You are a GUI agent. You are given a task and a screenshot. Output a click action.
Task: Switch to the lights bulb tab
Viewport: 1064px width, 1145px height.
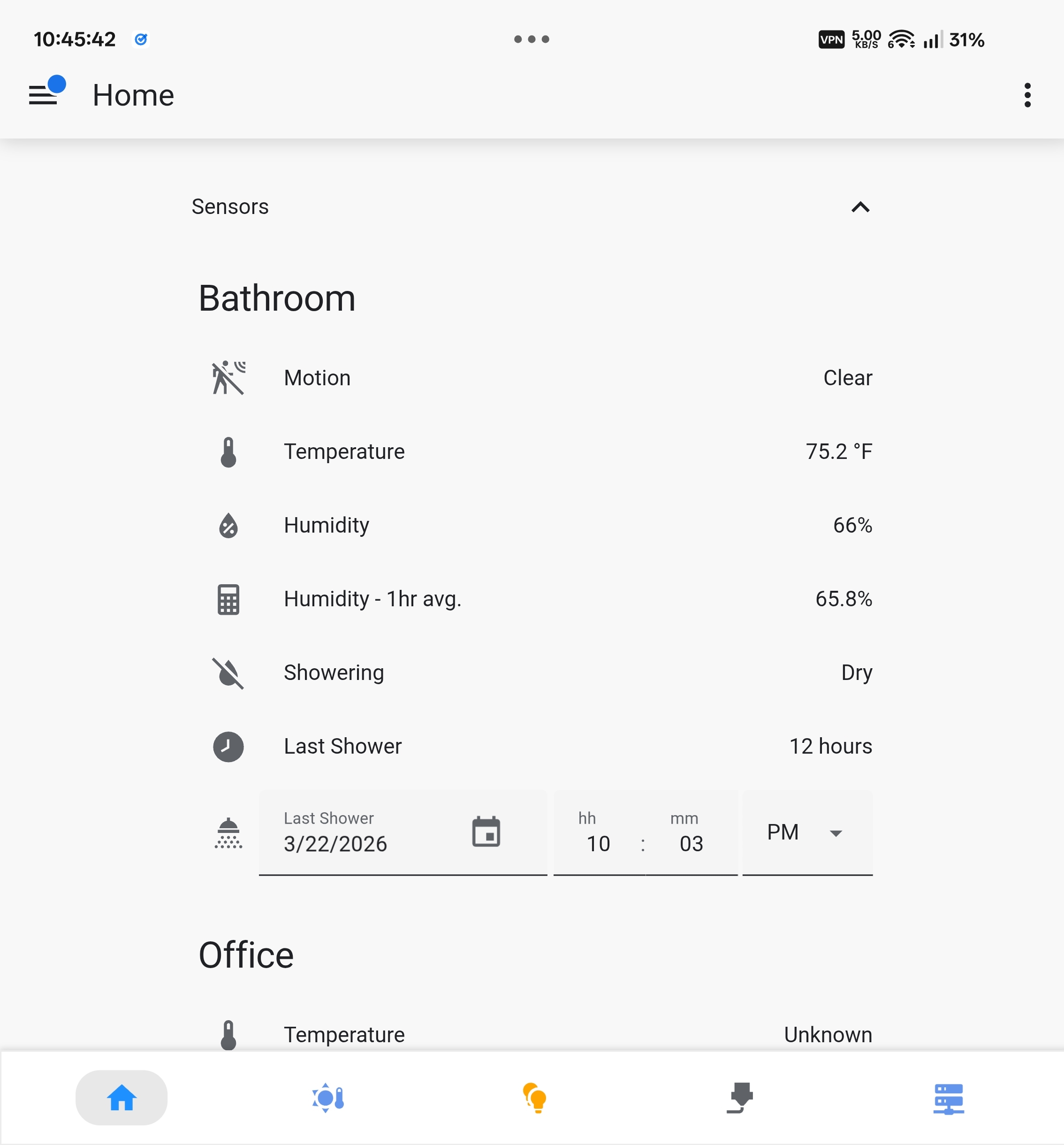[x=535, y=1098]
